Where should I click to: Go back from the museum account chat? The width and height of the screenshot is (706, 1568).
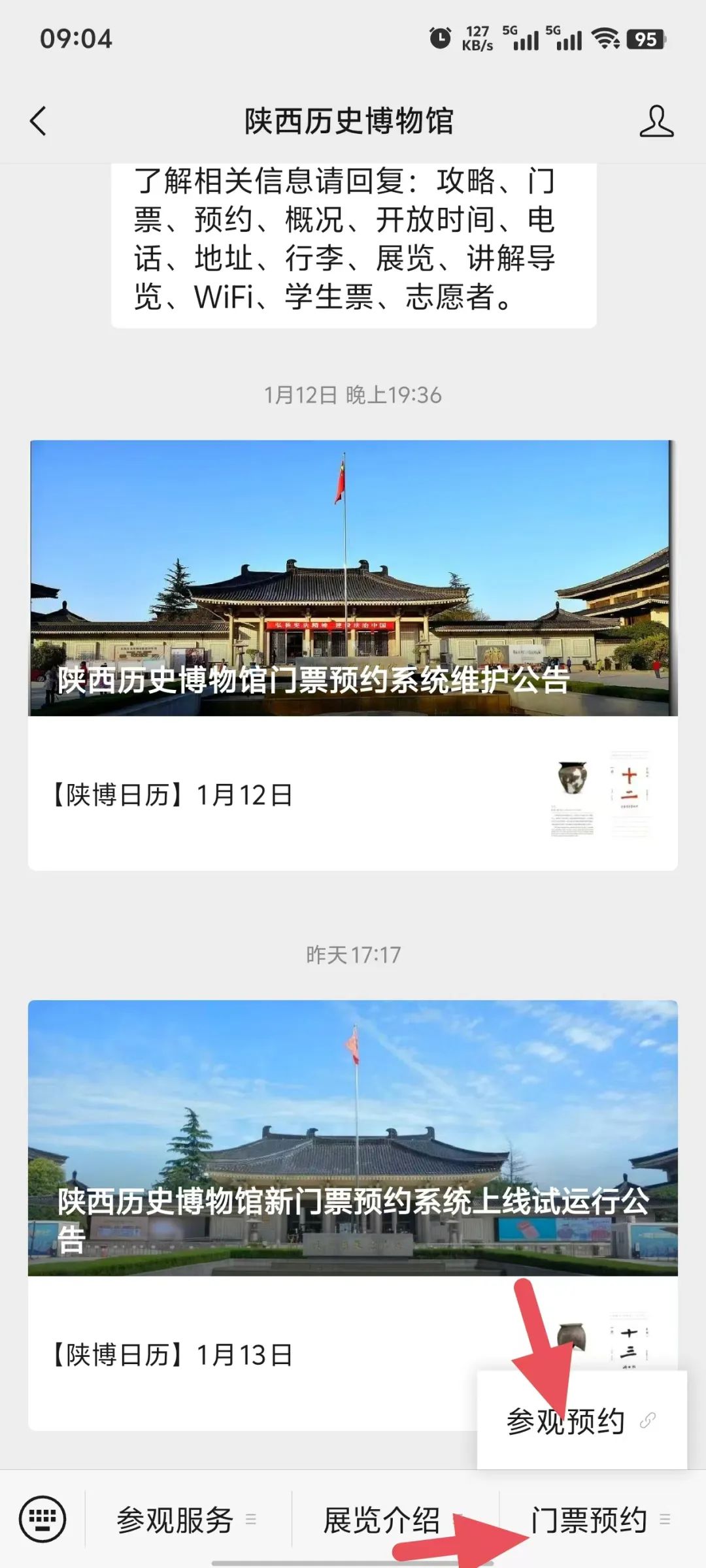[39, 122]
